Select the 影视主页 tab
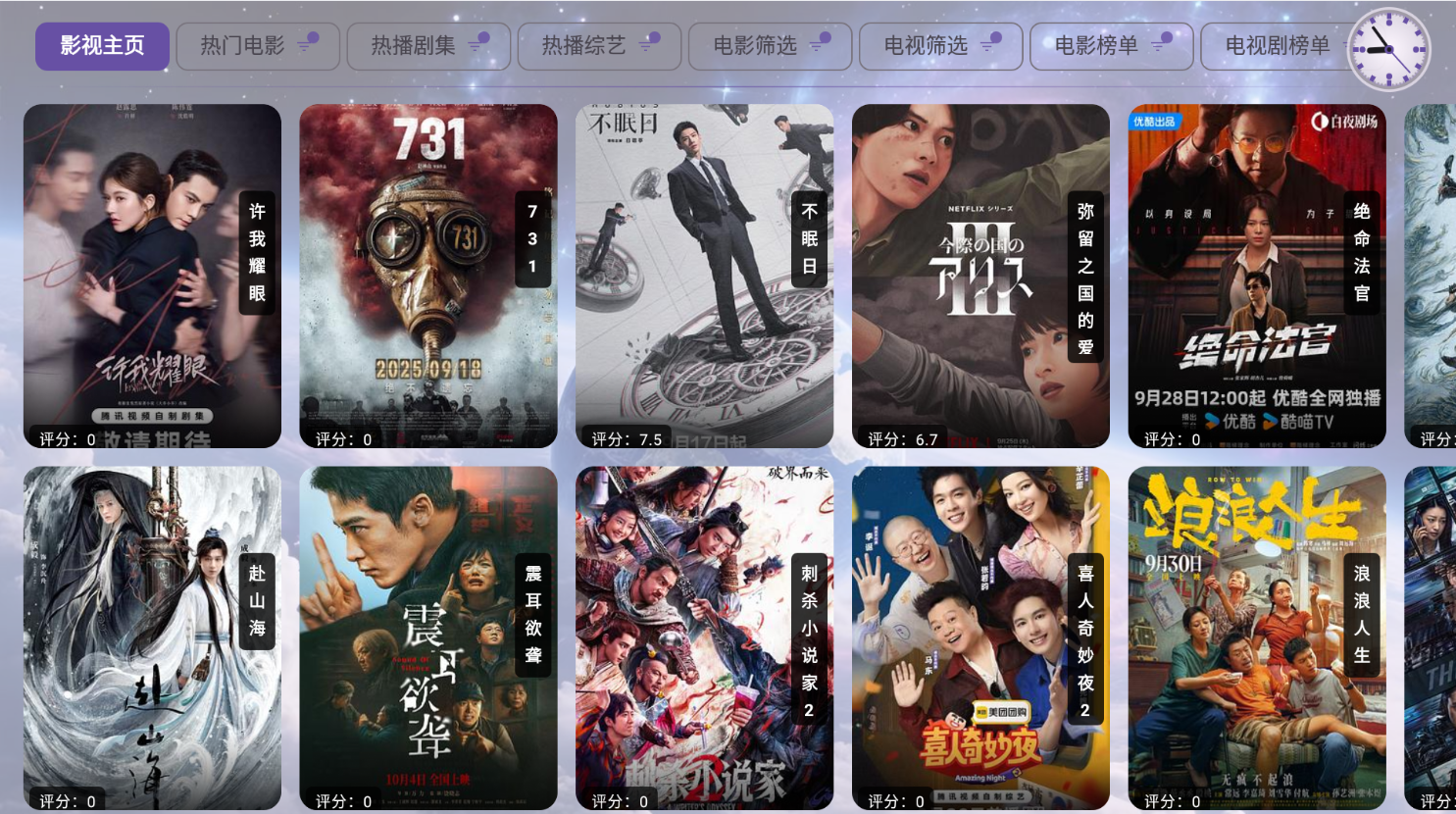Image resolution: width=1456 pixels, height=814 pixels. pos(102,46)
